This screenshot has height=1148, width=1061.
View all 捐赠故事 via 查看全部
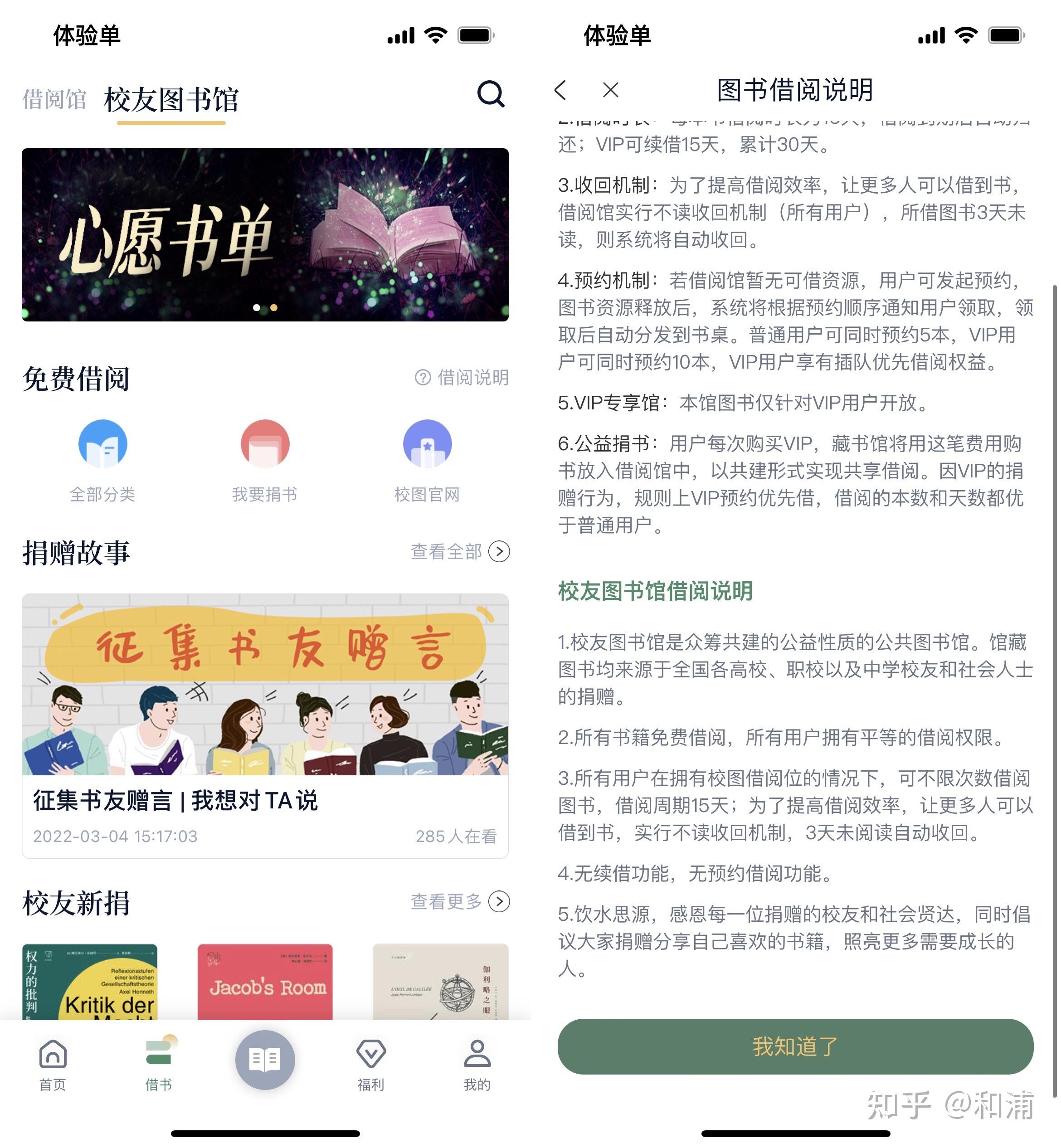click(x=460, y=552)
